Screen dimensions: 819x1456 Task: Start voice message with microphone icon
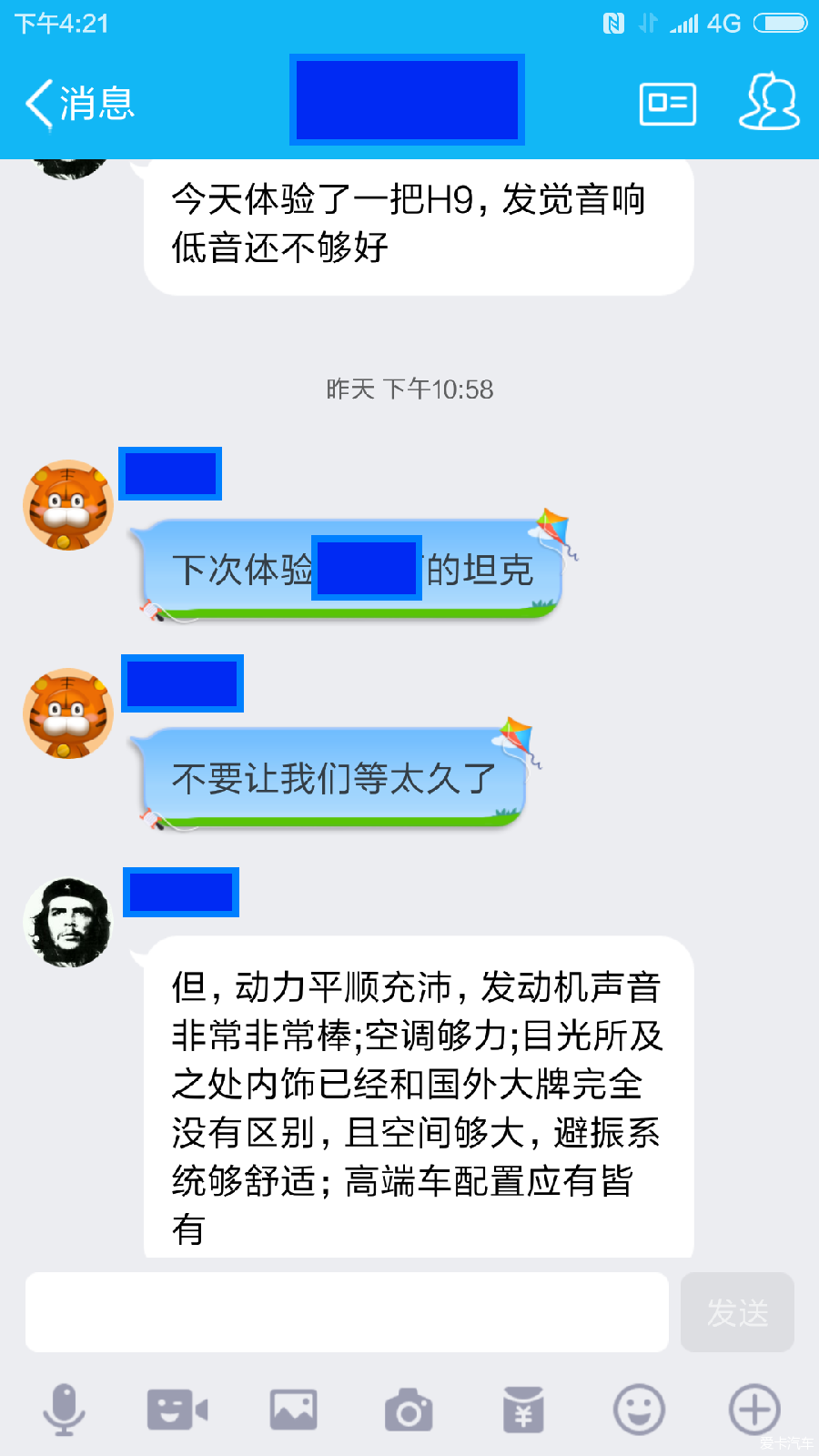[64, 1410]
